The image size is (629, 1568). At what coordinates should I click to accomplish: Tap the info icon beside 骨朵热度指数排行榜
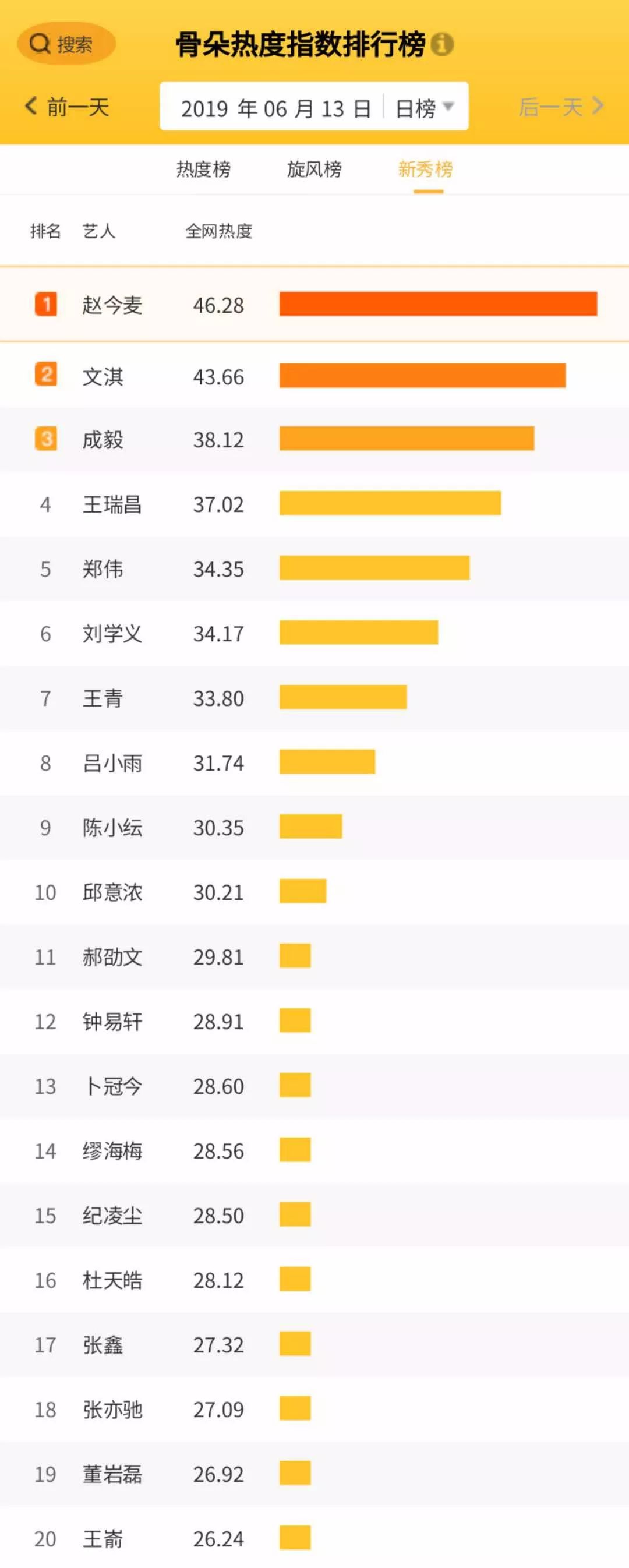pos(442,44)
